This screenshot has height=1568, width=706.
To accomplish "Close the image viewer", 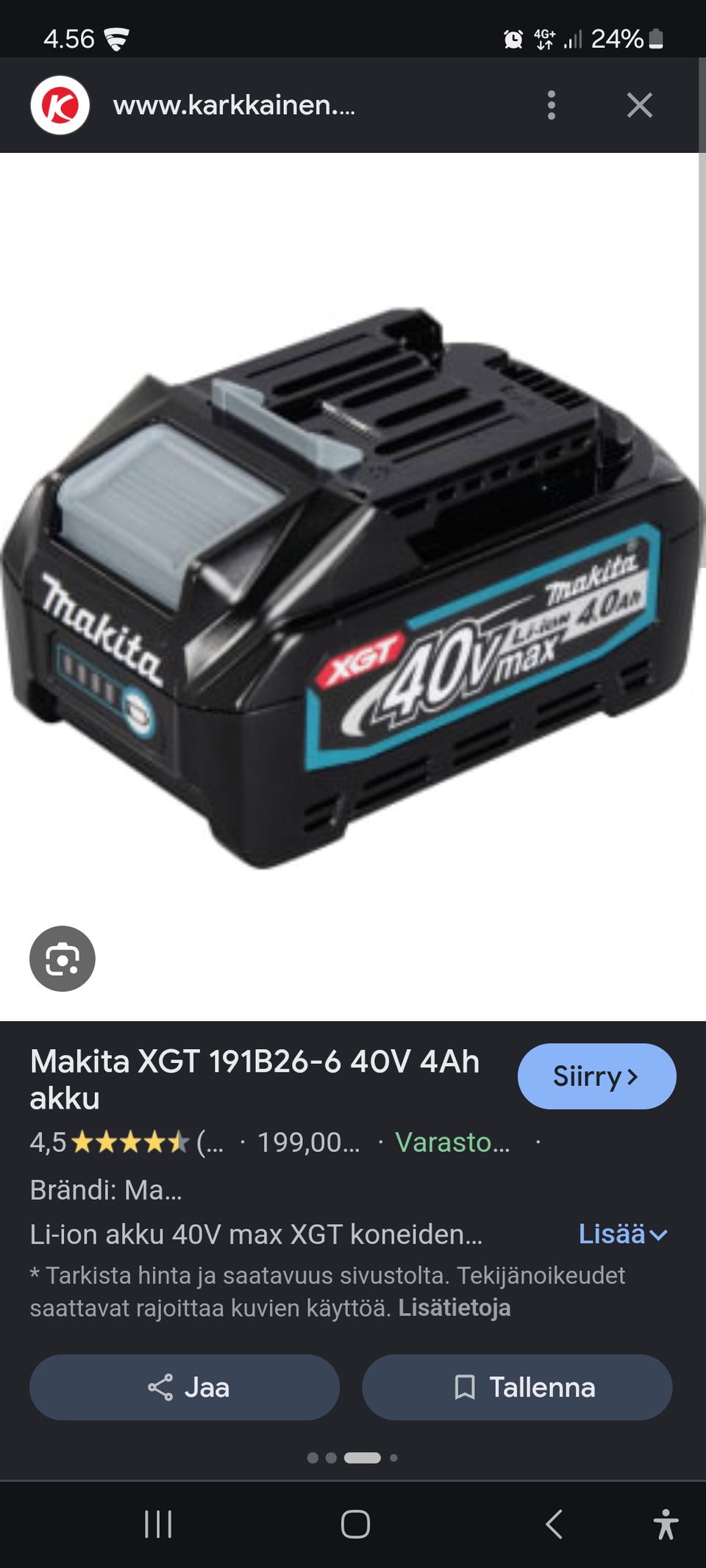I will [639, 105].
